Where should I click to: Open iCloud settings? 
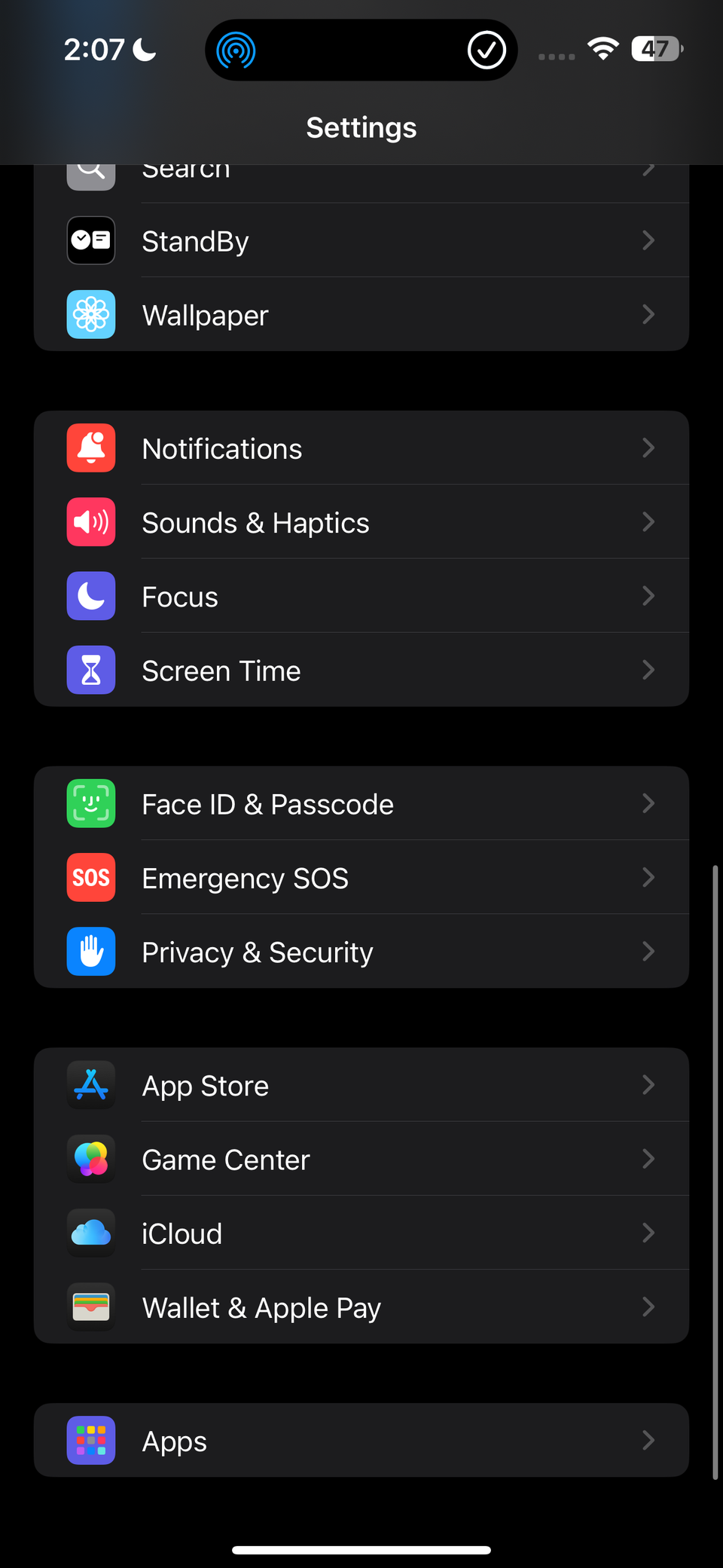pos(361,1233)
